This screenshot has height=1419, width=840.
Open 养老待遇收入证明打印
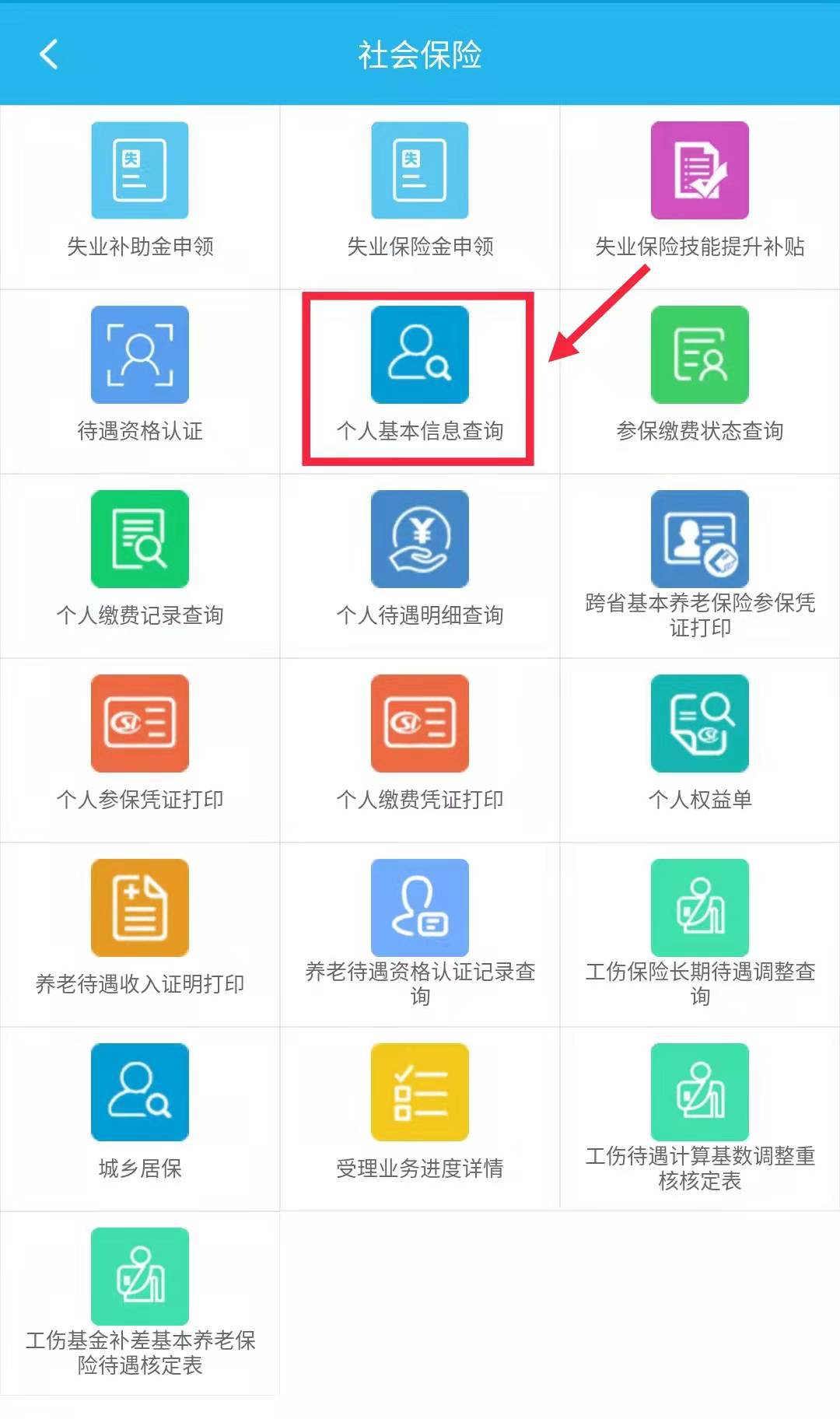point(140,908)
